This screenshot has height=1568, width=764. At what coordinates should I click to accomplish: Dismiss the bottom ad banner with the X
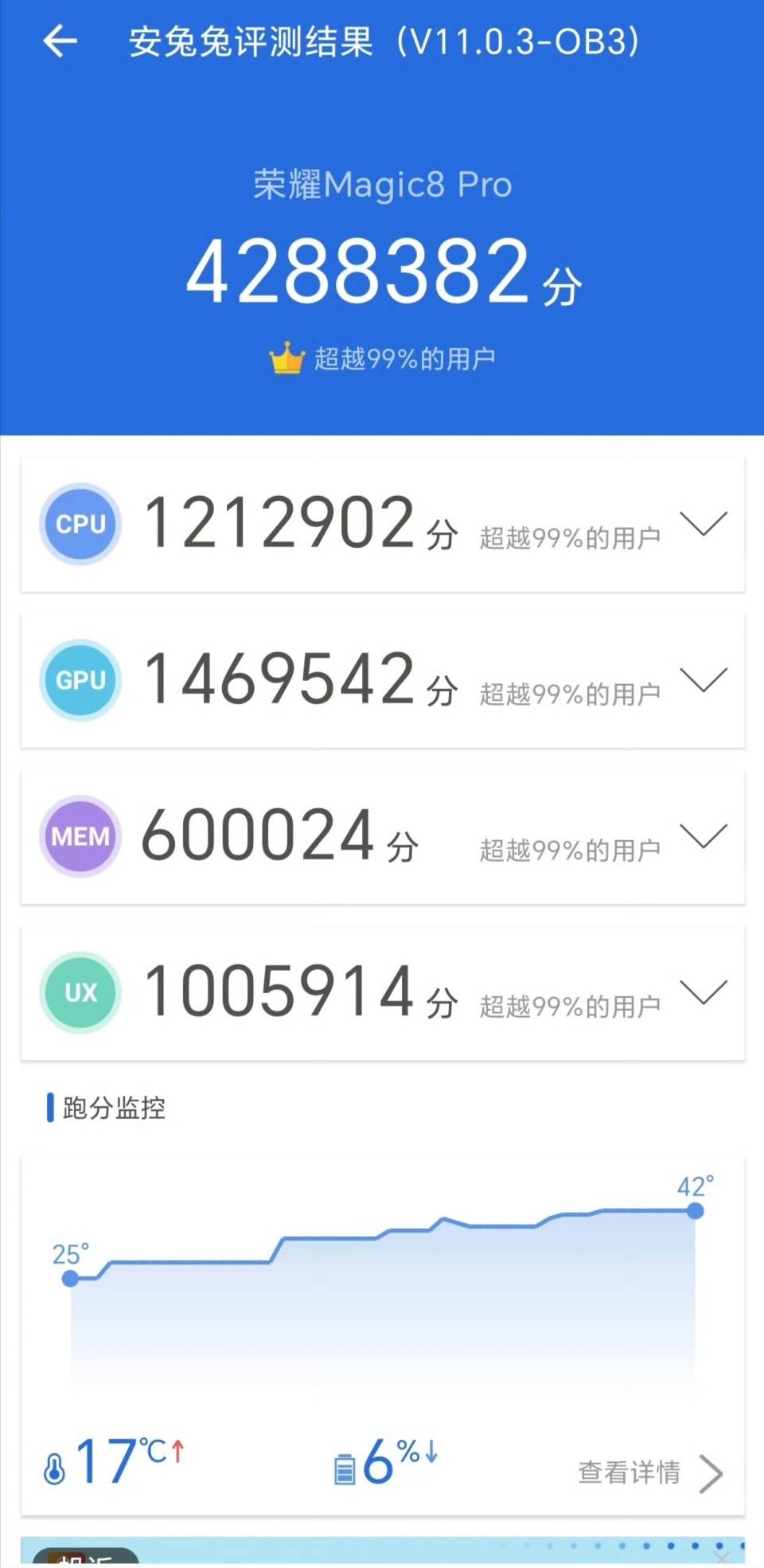coord(719,1555)
